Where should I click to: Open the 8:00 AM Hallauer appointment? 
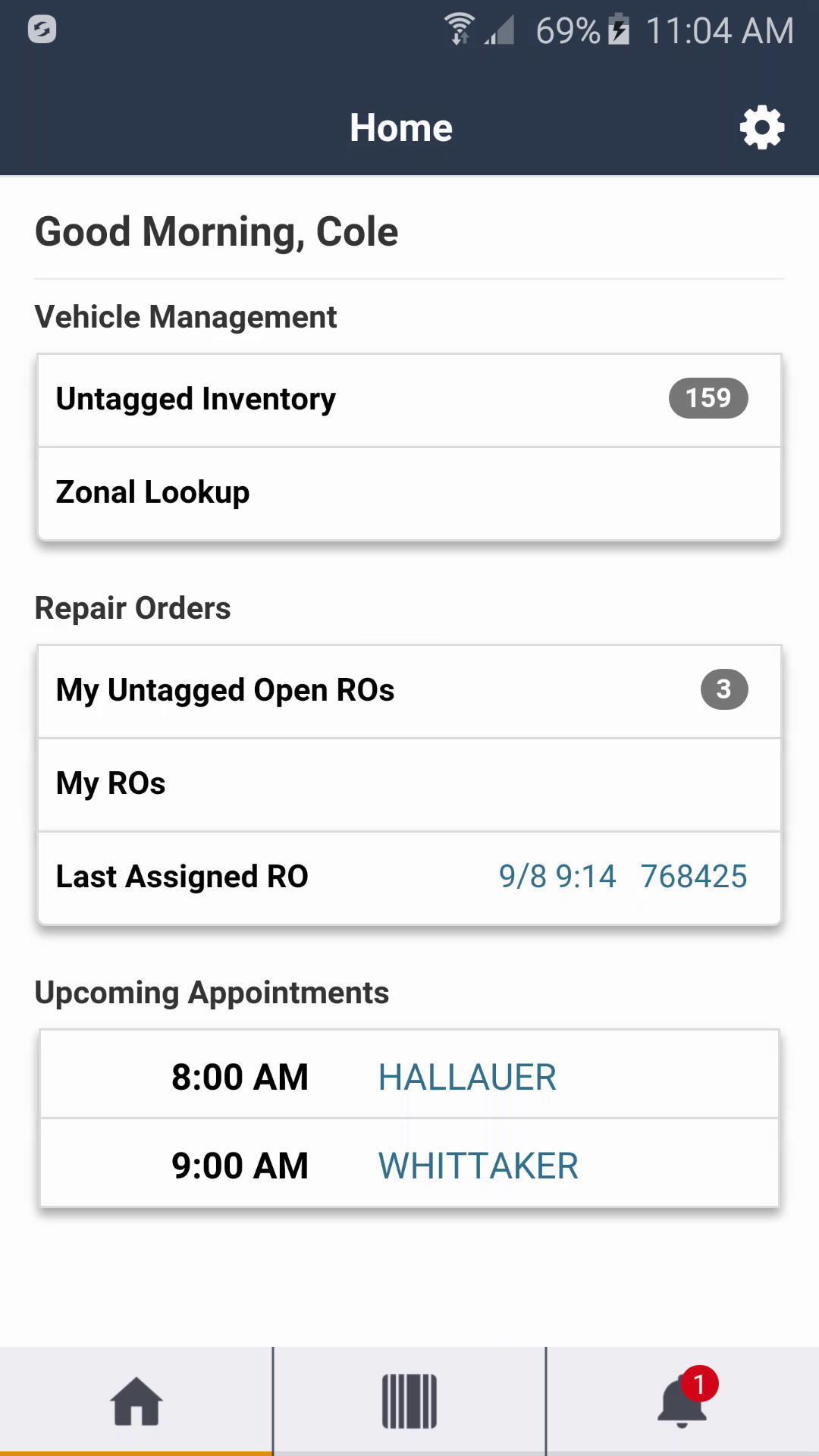pyautogui.click(x=409, y=1077)
